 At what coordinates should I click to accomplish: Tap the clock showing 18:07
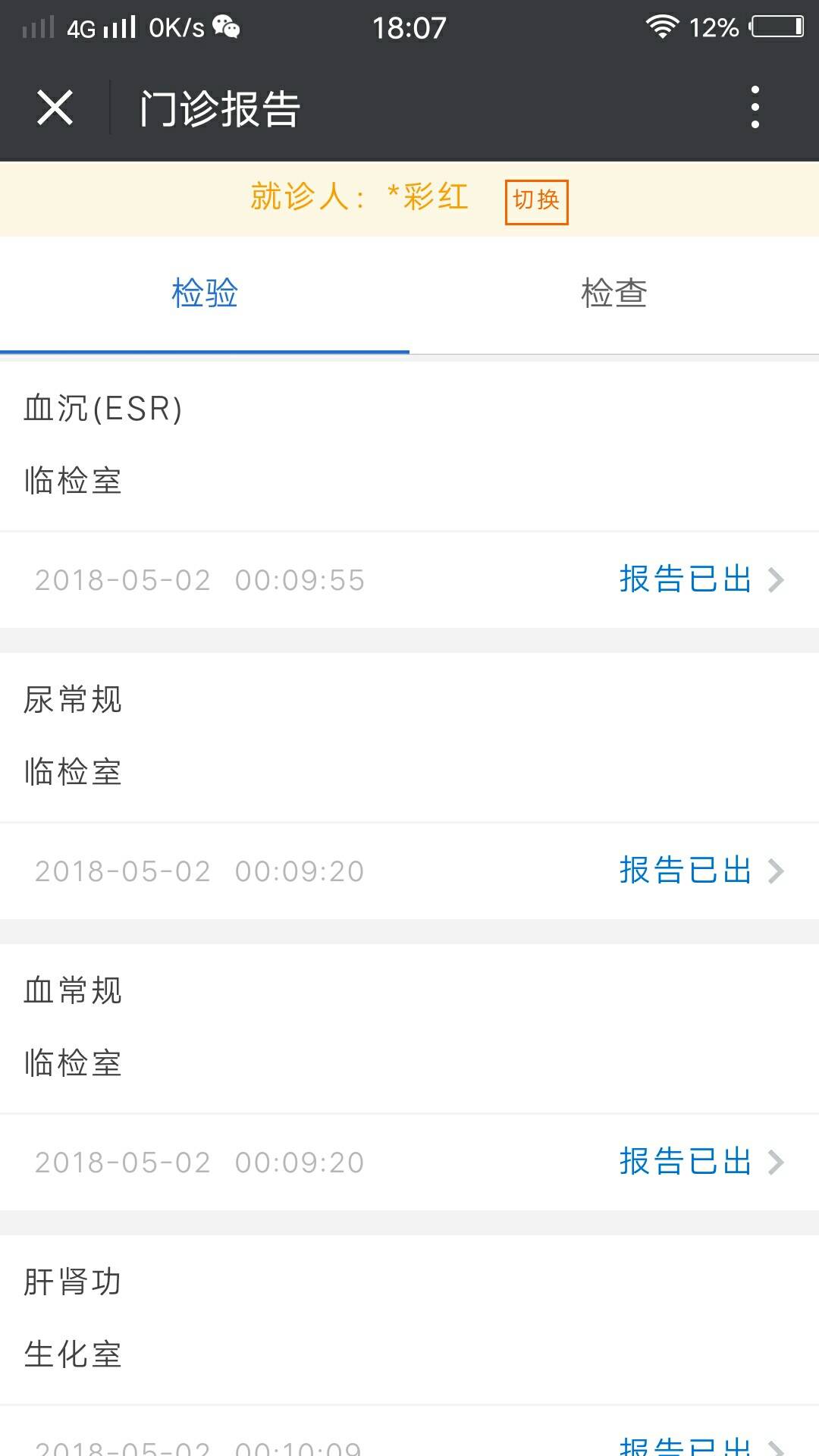(408, 27)
